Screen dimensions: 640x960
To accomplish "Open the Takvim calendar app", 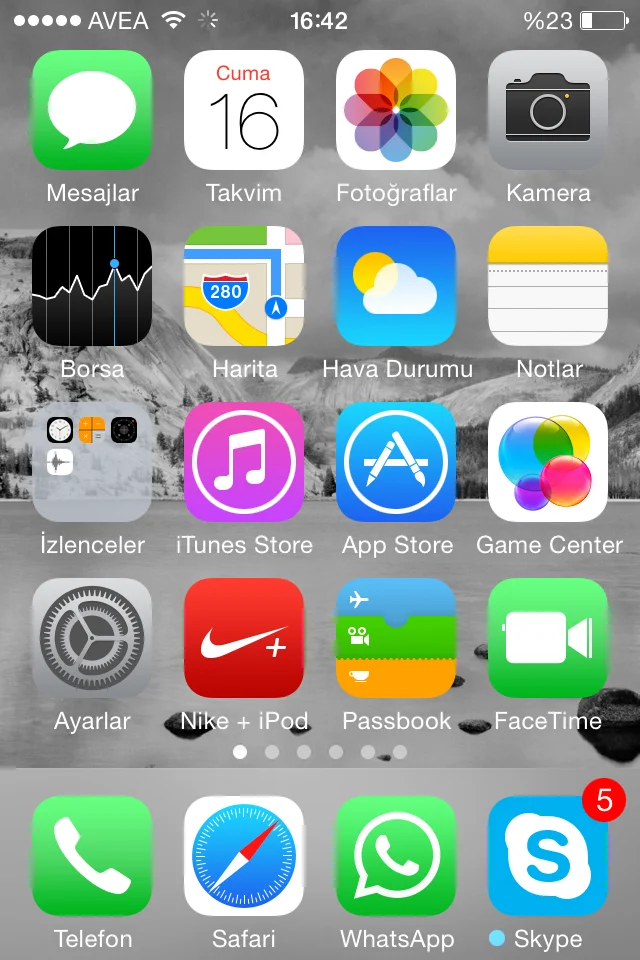I will pyautogui.click(x=244, y=110).
